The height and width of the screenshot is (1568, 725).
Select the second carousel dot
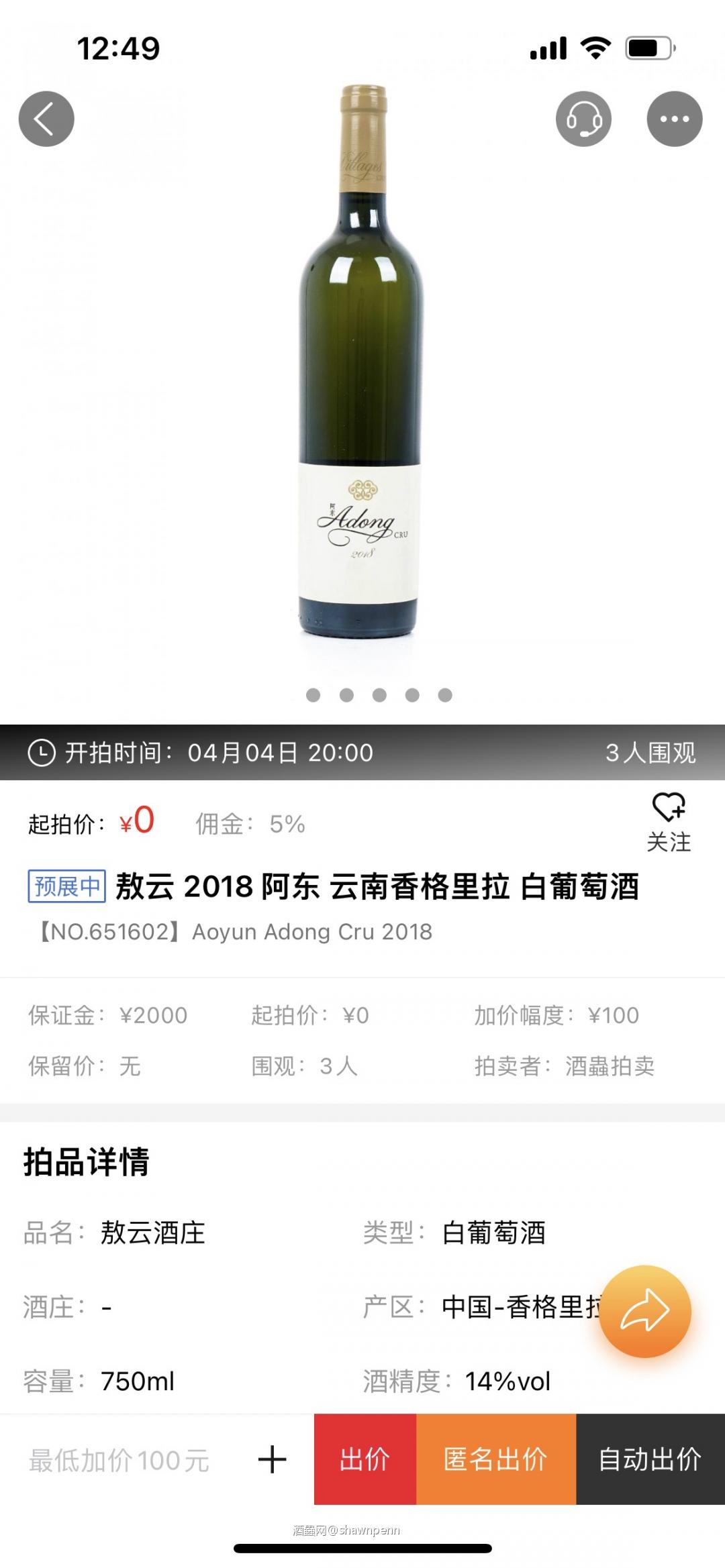346,696
